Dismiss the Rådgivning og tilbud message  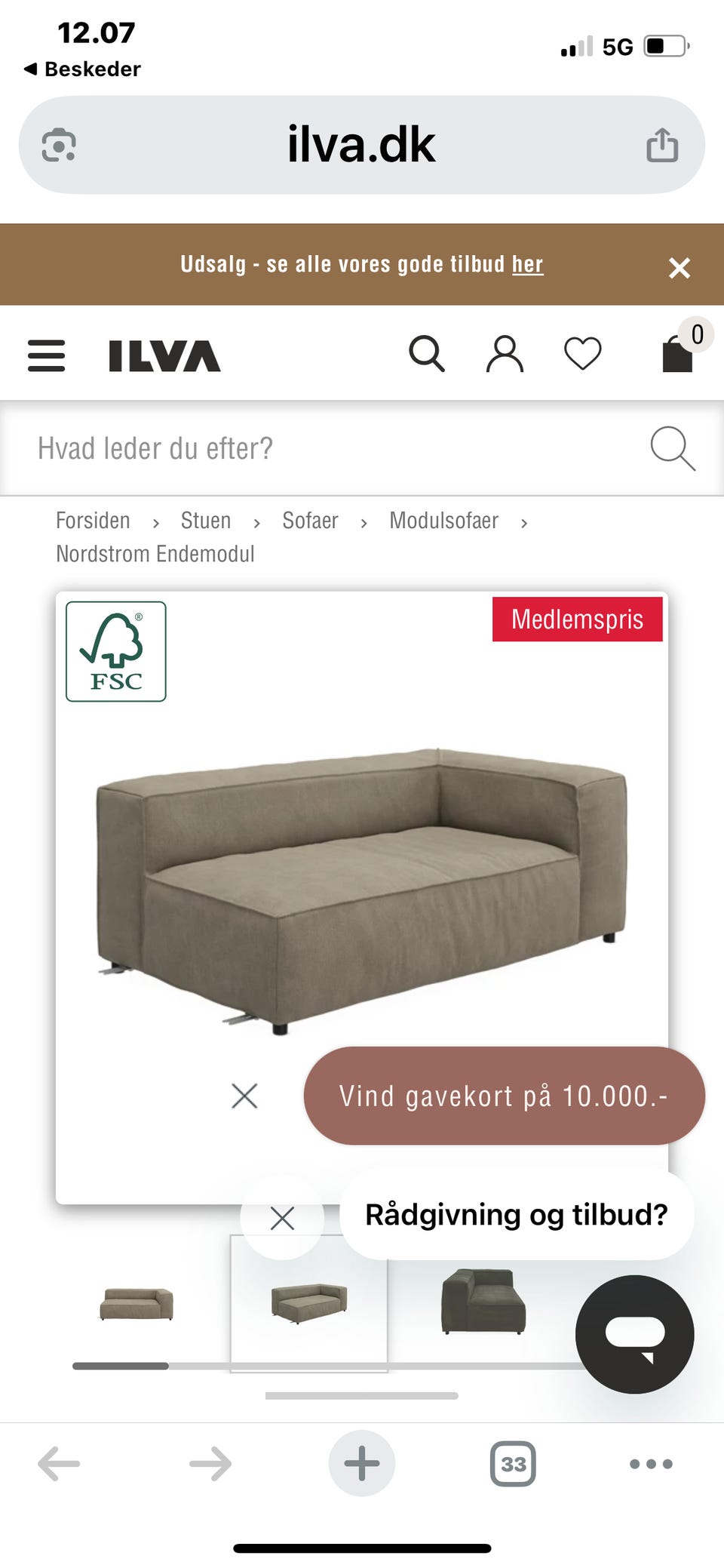[281, 1218]
